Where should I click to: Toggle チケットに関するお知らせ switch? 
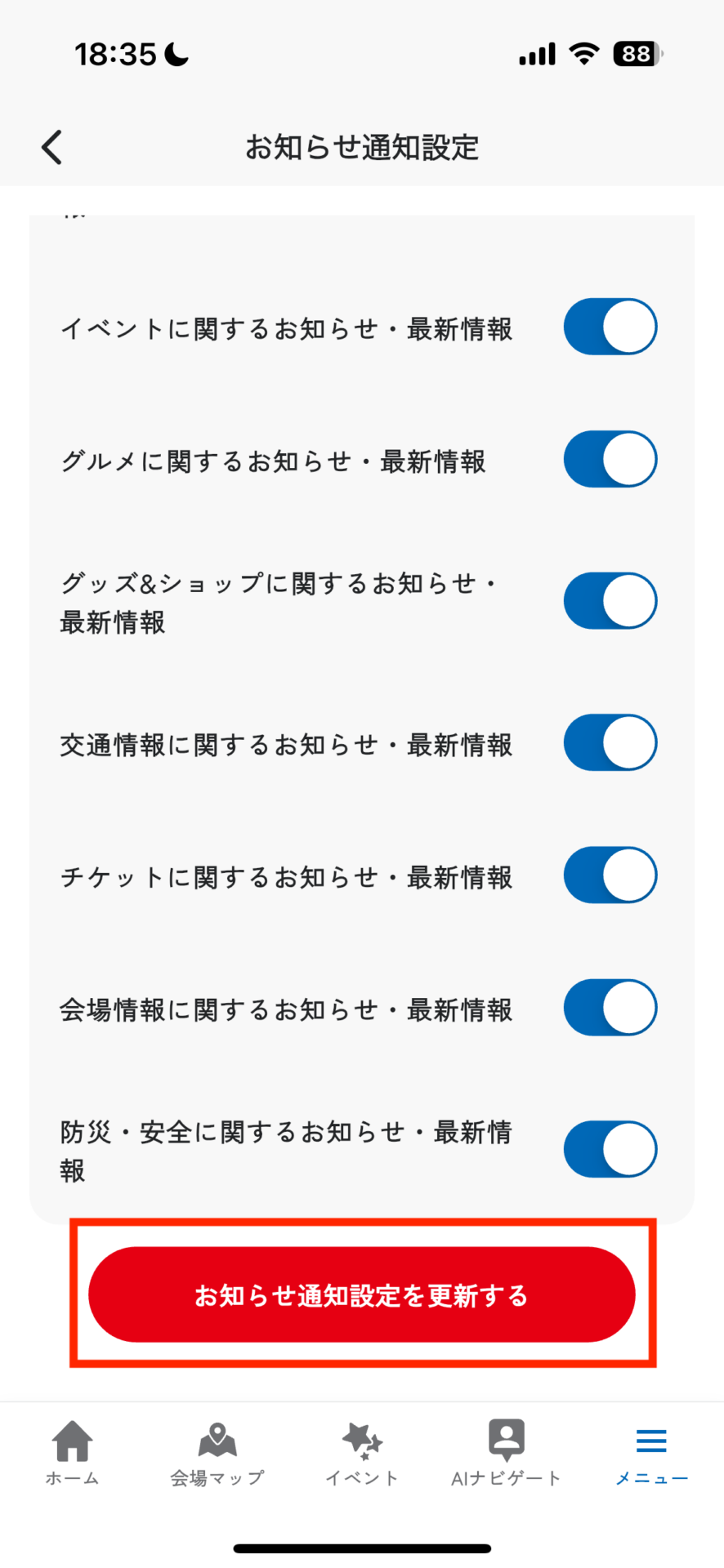tap(610, 875)
